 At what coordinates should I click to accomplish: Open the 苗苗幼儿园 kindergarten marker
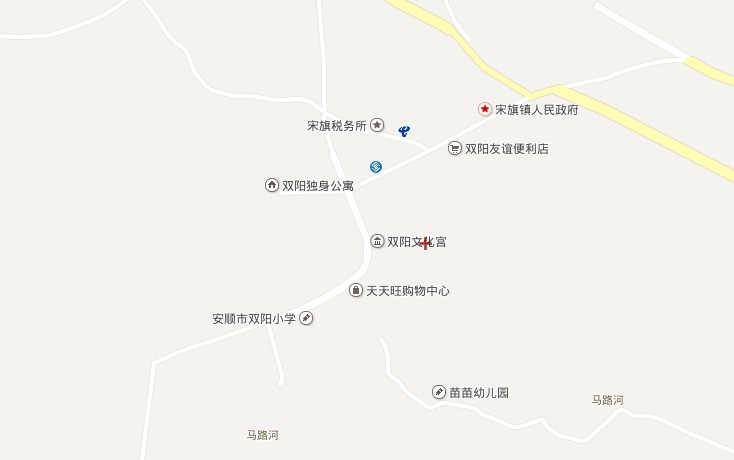click(438, 392)
